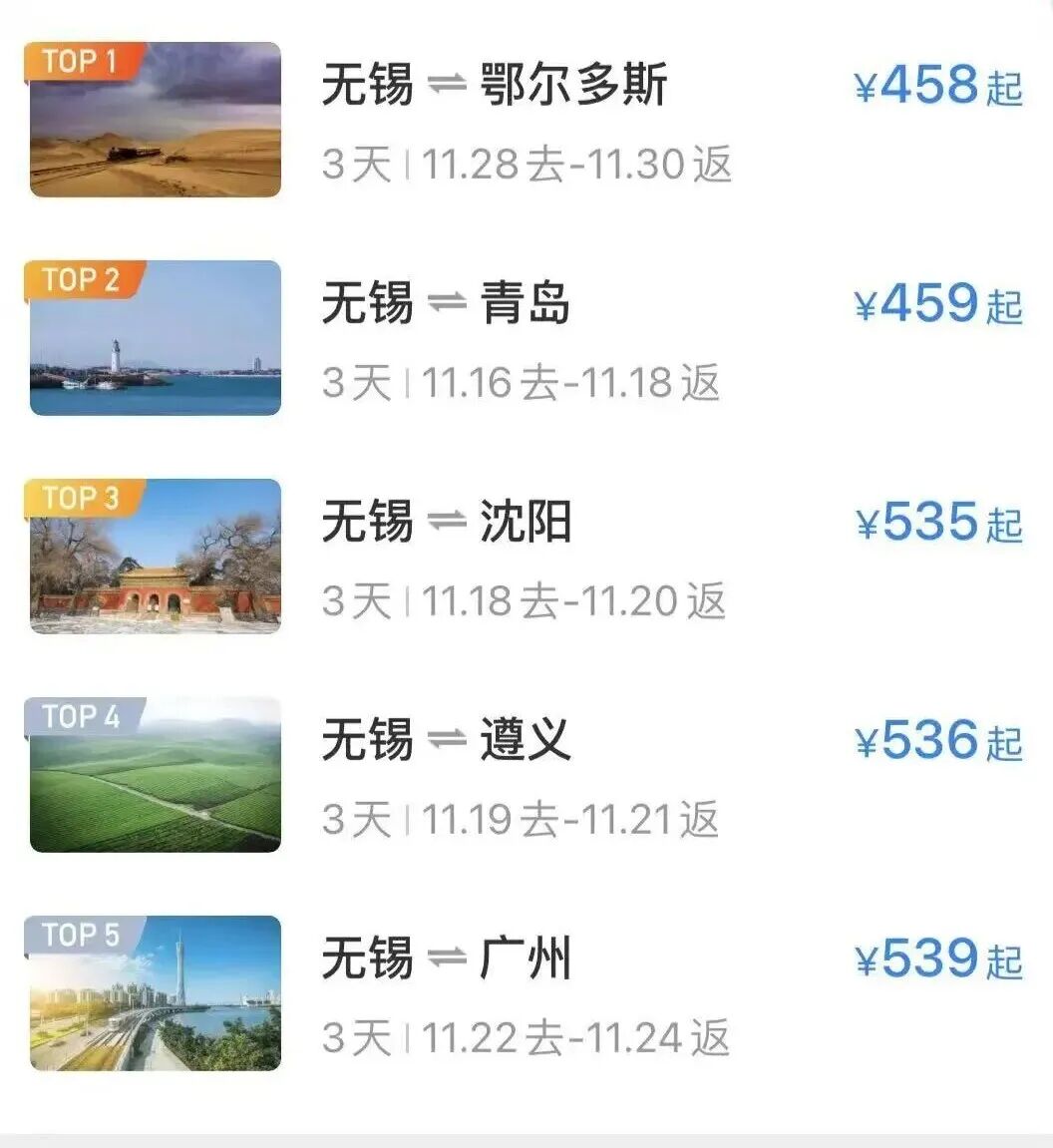Image resolution: width=1053 pixels, height=1148 pixels.
Task: Open the 无锡 to 鄂尔多斯 round-trip deal
Action: tap(495, 86)
